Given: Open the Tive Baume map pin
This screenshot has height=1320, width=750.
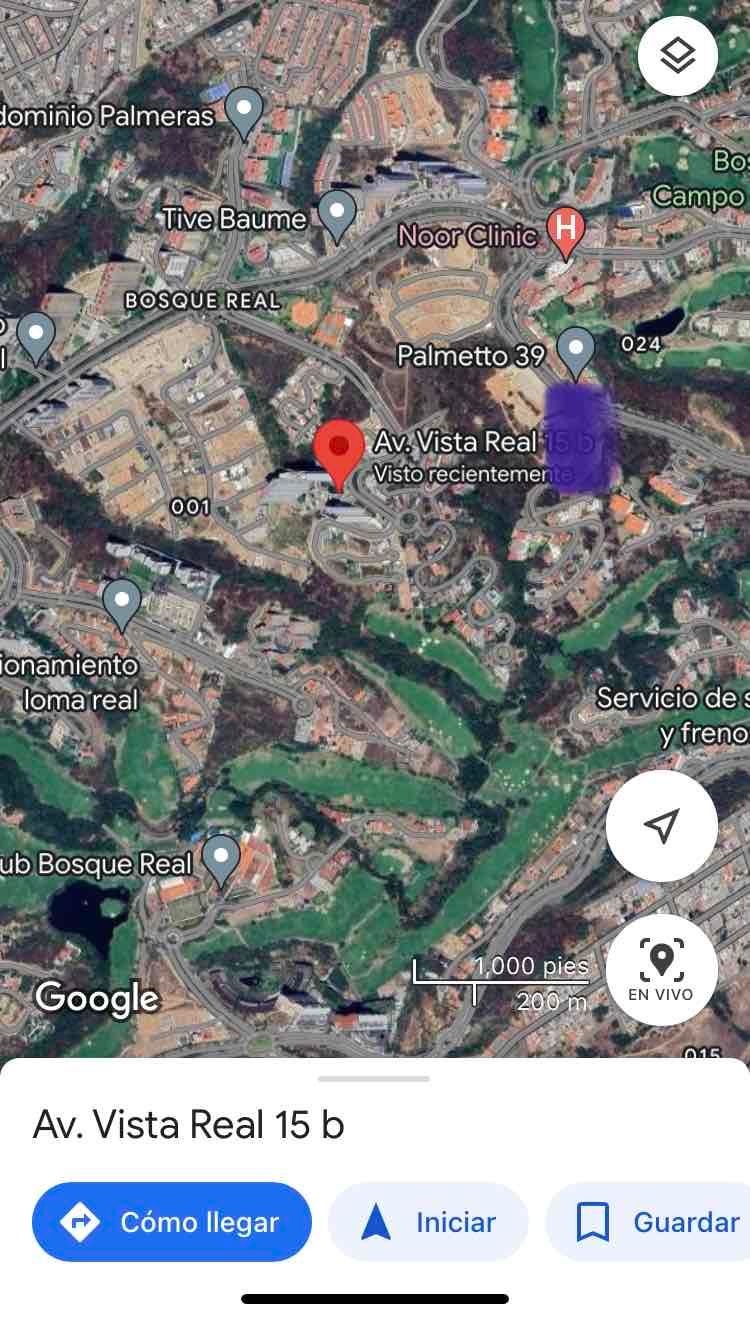Looking at the screenshot, I should tap(337, 216).
